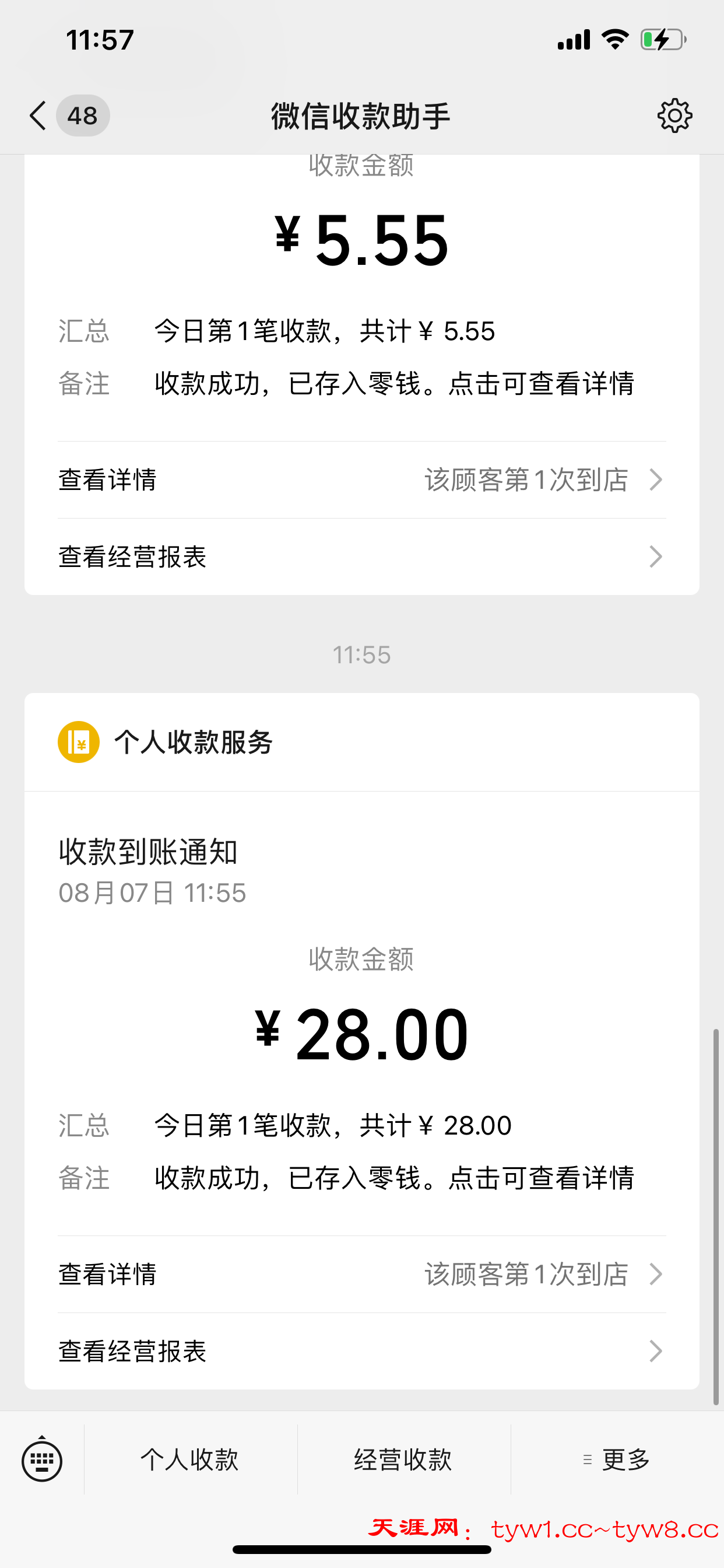Open the settings gear
Viewport: 724px width, 1568px height.
point(674,116)
